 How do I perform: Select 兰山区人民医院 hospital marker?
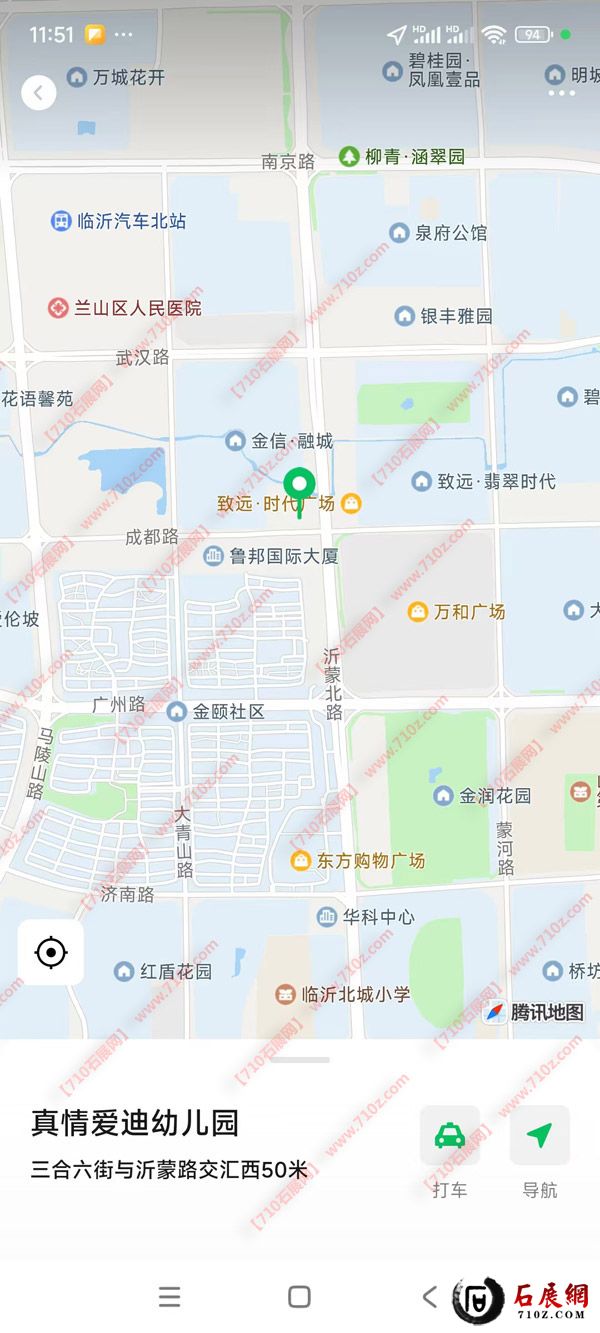(58, 308)
